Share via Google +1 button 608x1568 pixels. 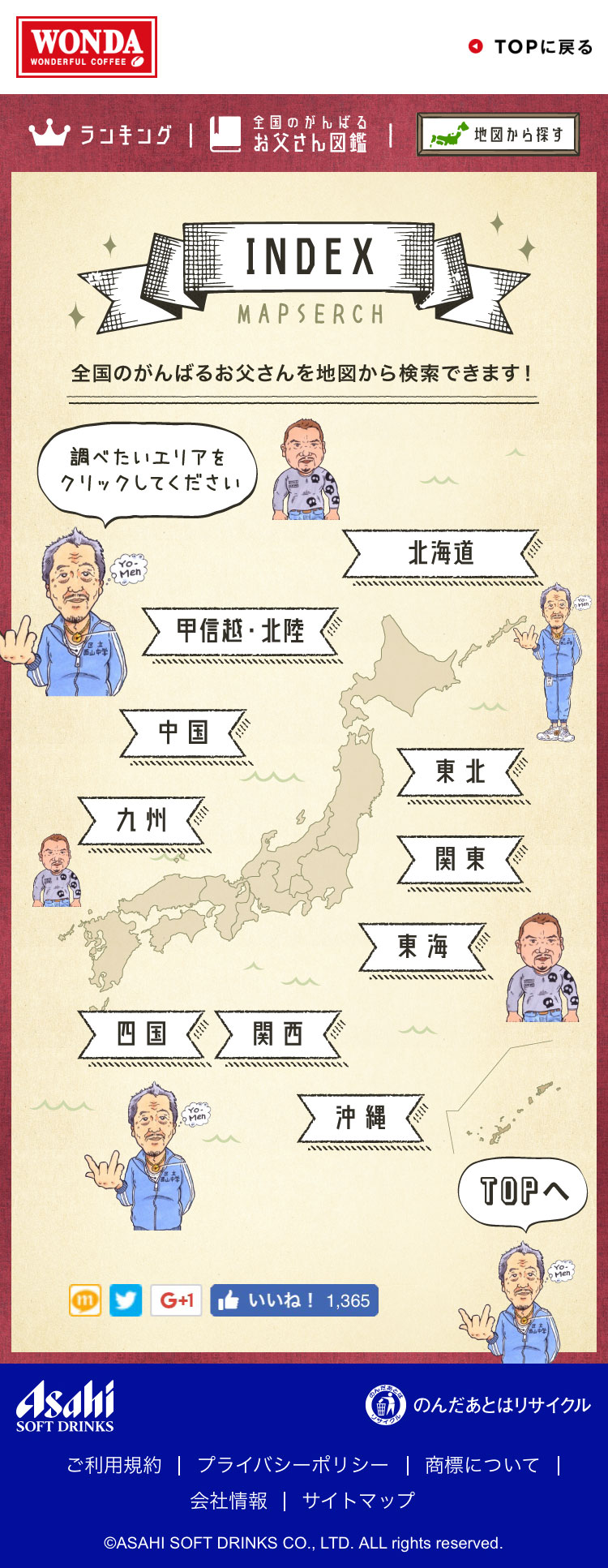(x=176, y=1301)
